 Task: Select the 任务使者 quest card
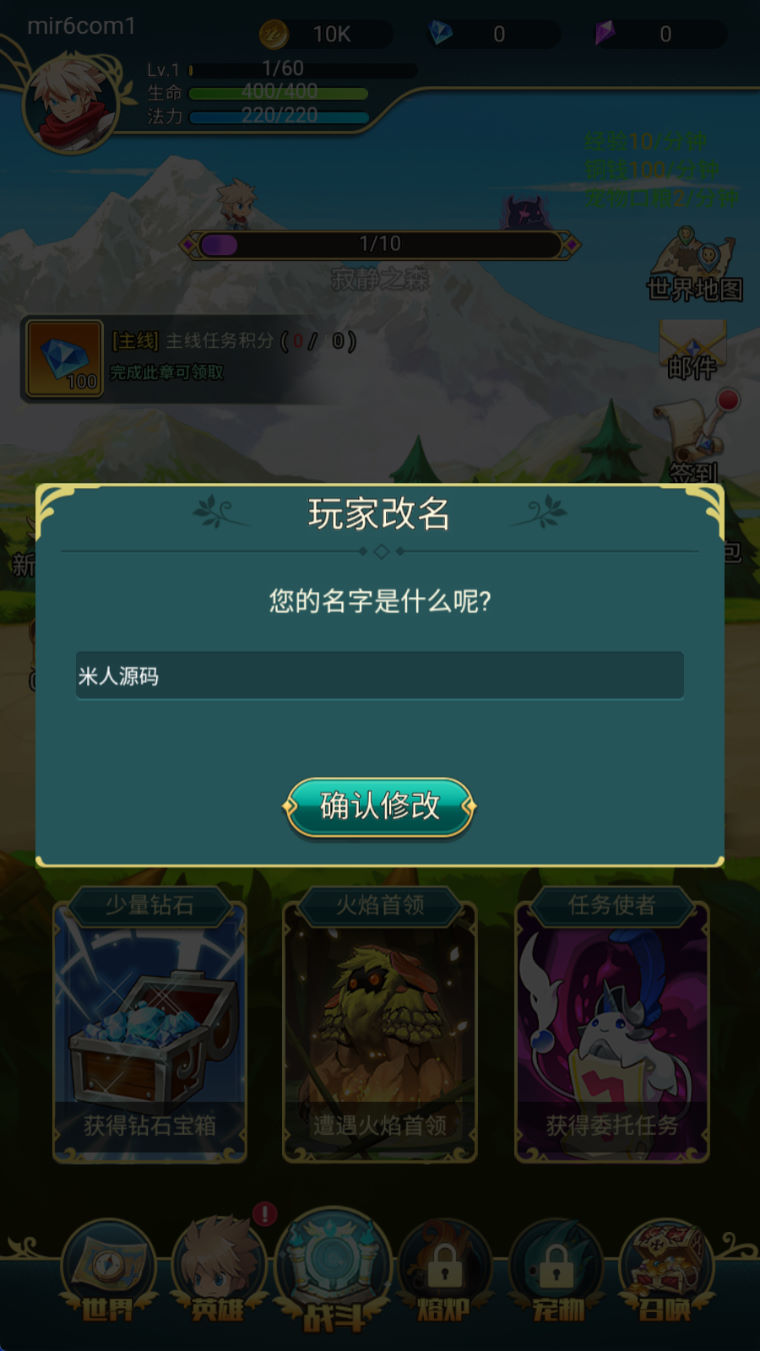(611, 1030)
